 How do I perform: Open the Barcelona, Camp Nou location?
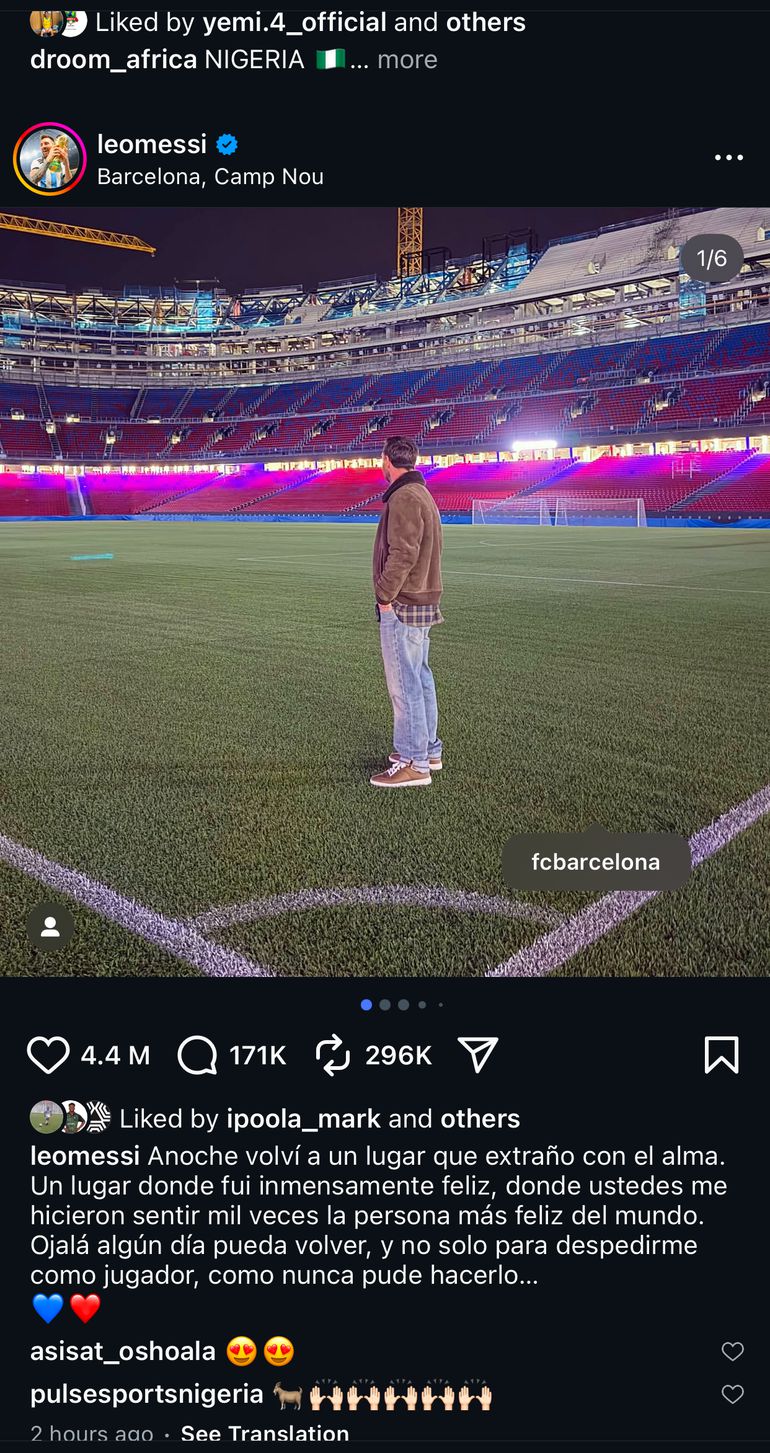210,177
